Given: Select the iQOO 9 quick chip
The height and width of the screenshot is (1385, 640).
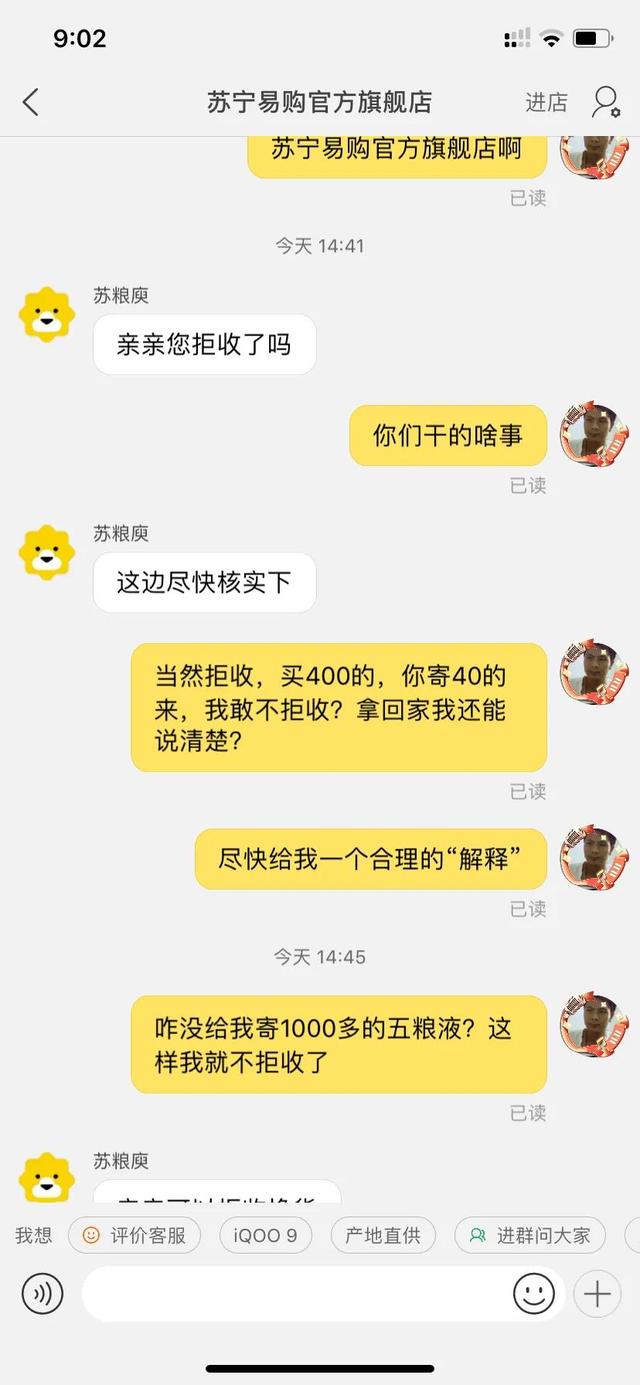Looking at the screenshot, I should 265,1235.
